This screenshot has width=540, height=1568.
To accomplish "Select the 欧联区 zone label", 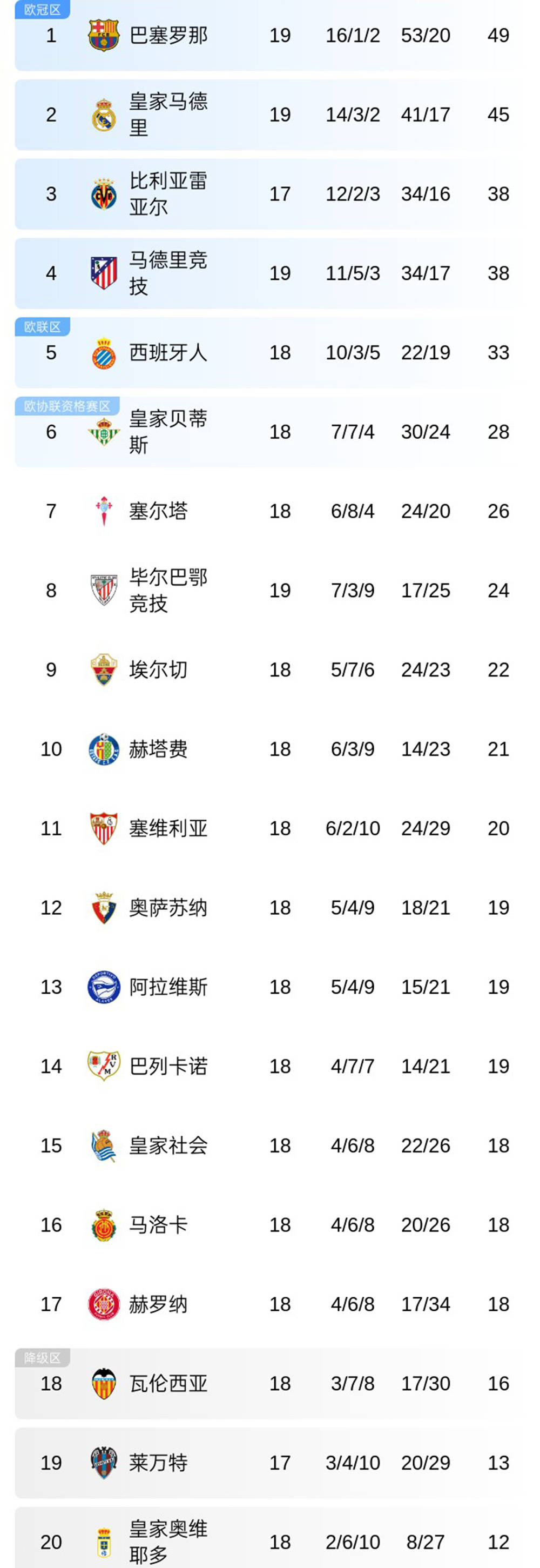I will tap(42, 326).
